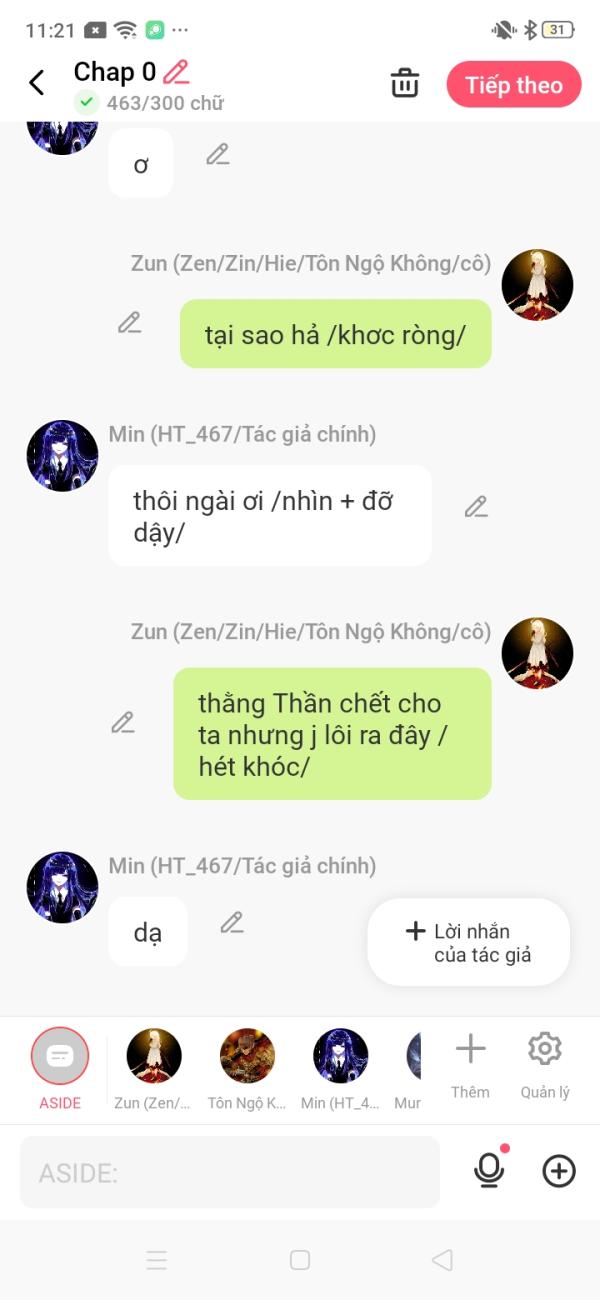
Task: Edit the Chap 0 chapter title
Action: [176, 72]
